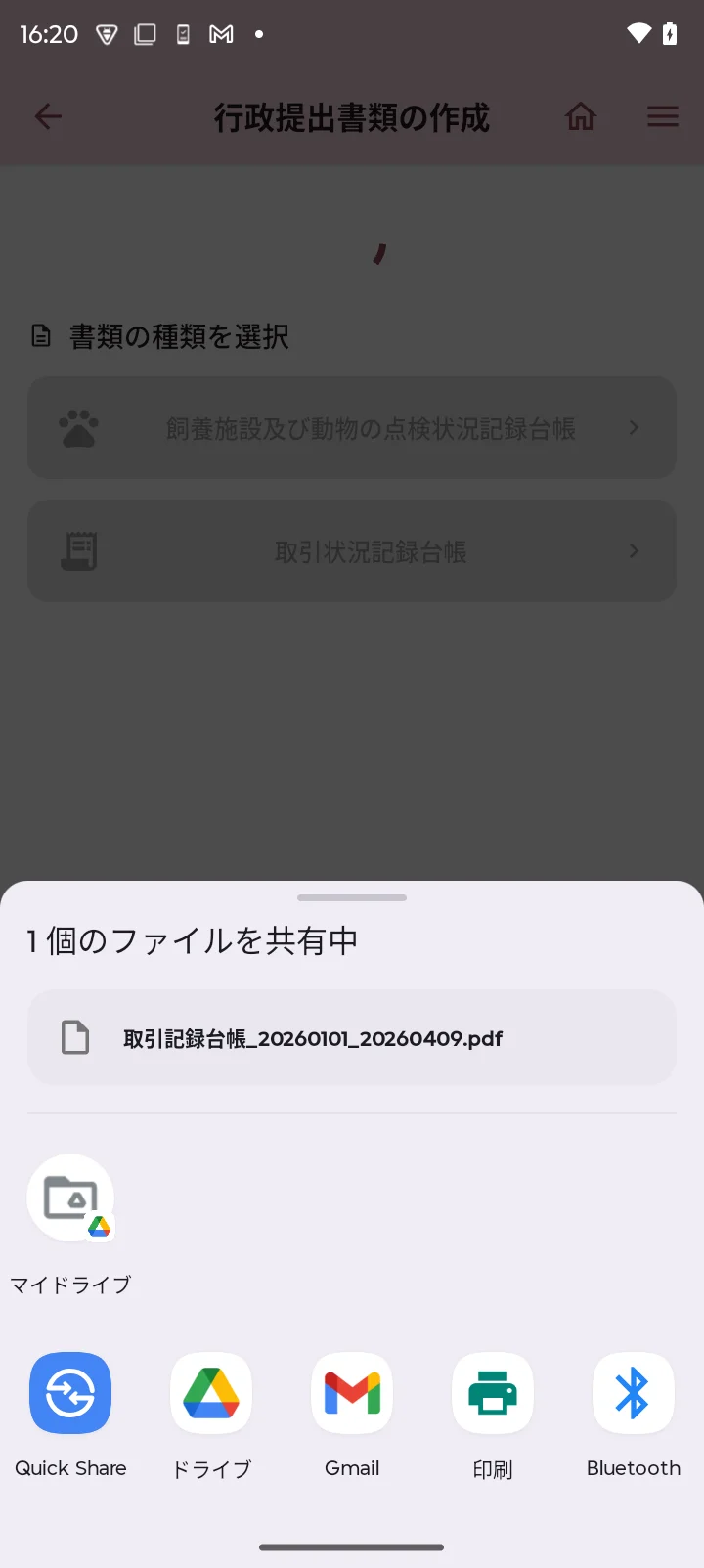This screenshot has width=704, height=1568.
Task: Save the PDF to ドライブ
Action: pos(211,1393)
